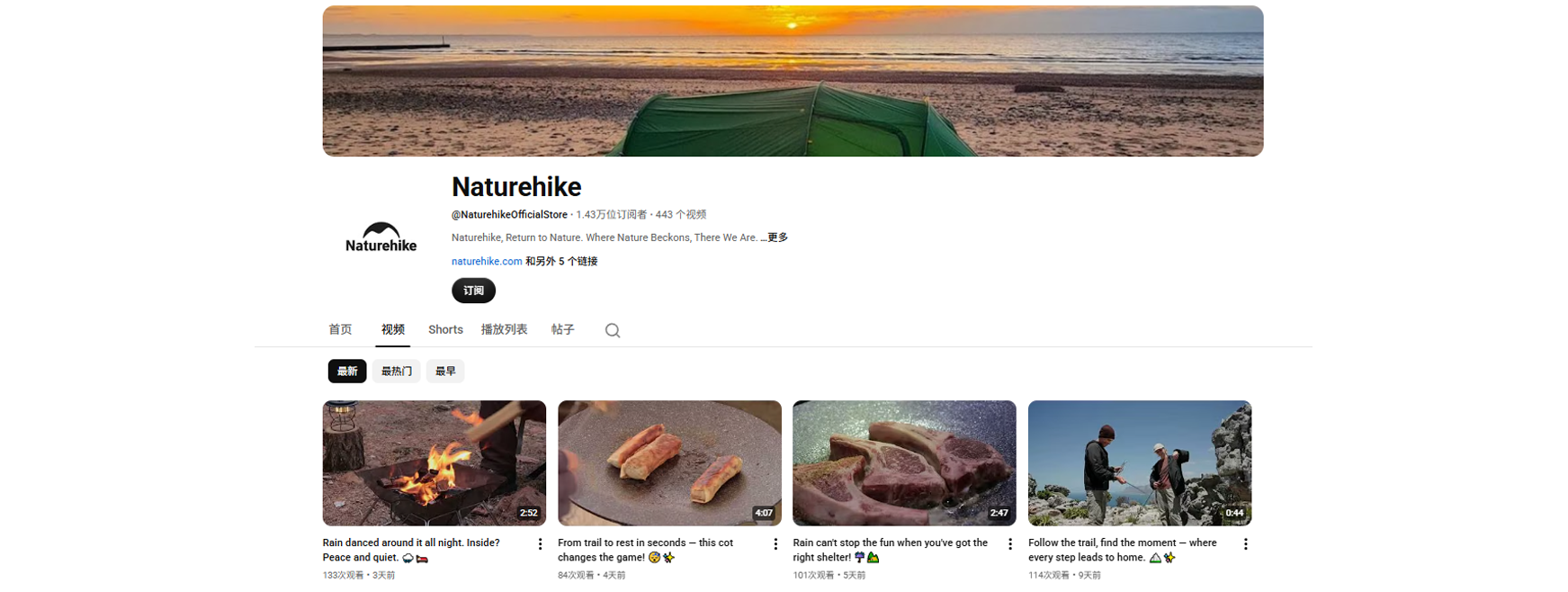The height and width of the screenshot is (592, 1568).
Task: Open the naturehike.com link
Action: [x=487, y=261]
